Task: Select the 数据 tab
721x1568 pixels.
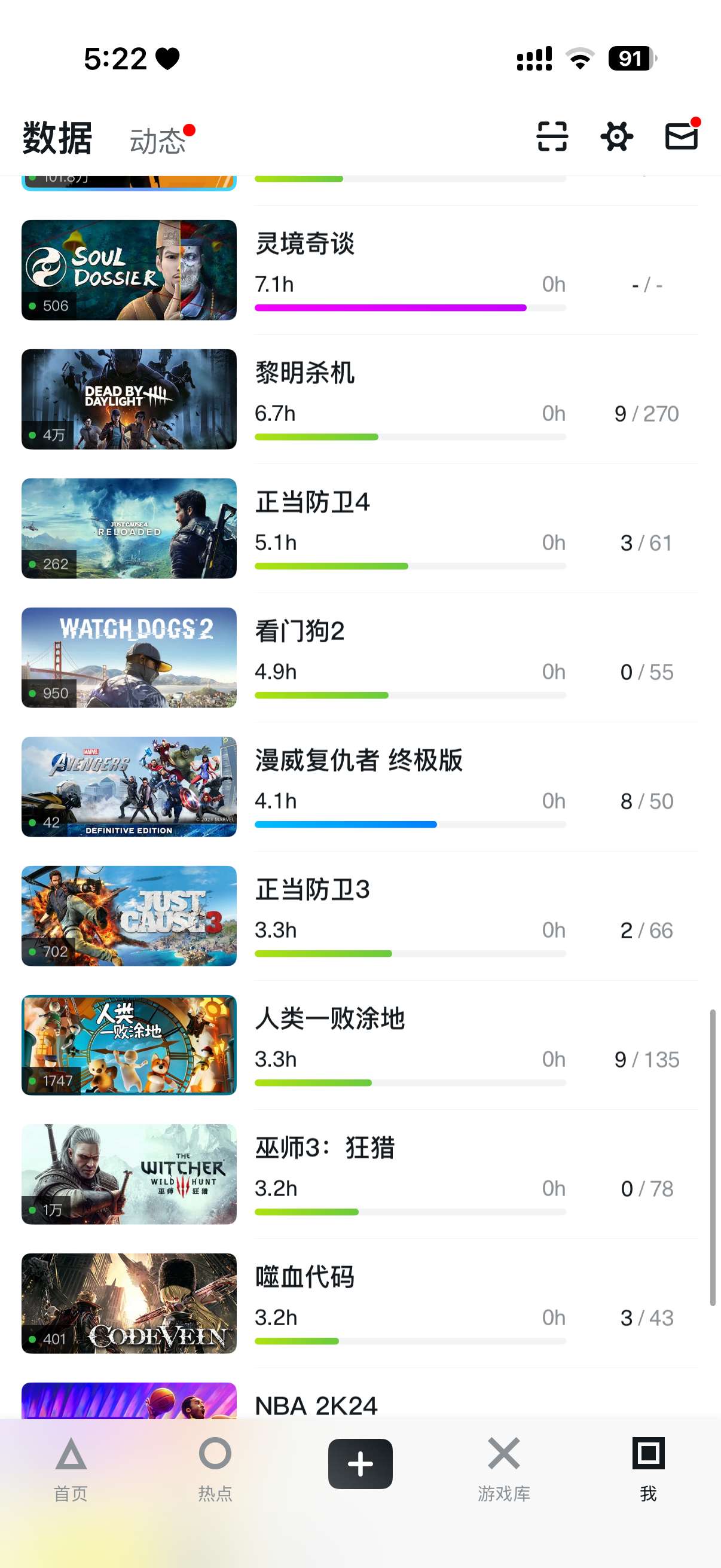Action: tap(57, 138)
